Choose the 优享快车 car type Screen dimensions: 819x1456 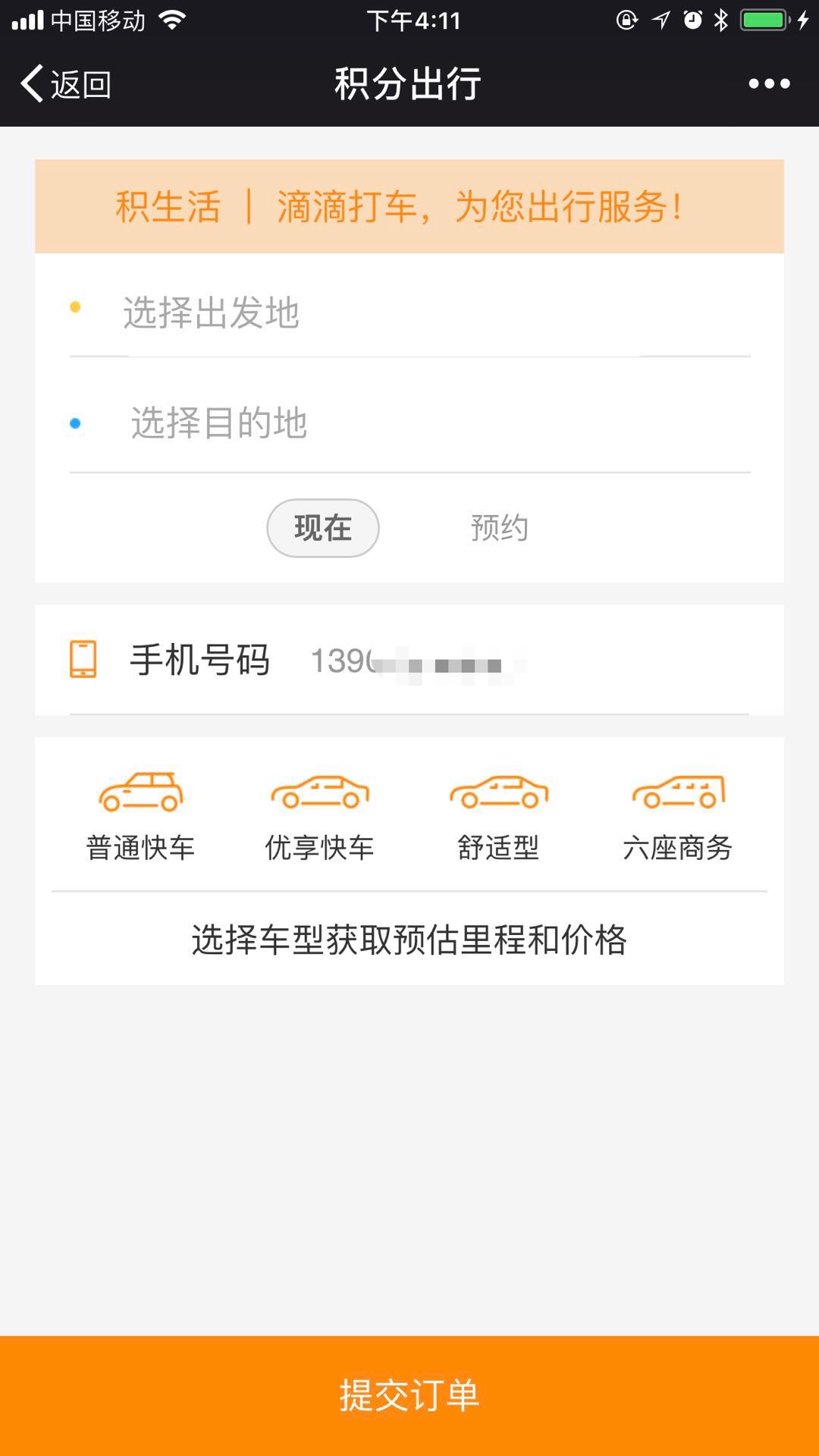click(319, 817)
